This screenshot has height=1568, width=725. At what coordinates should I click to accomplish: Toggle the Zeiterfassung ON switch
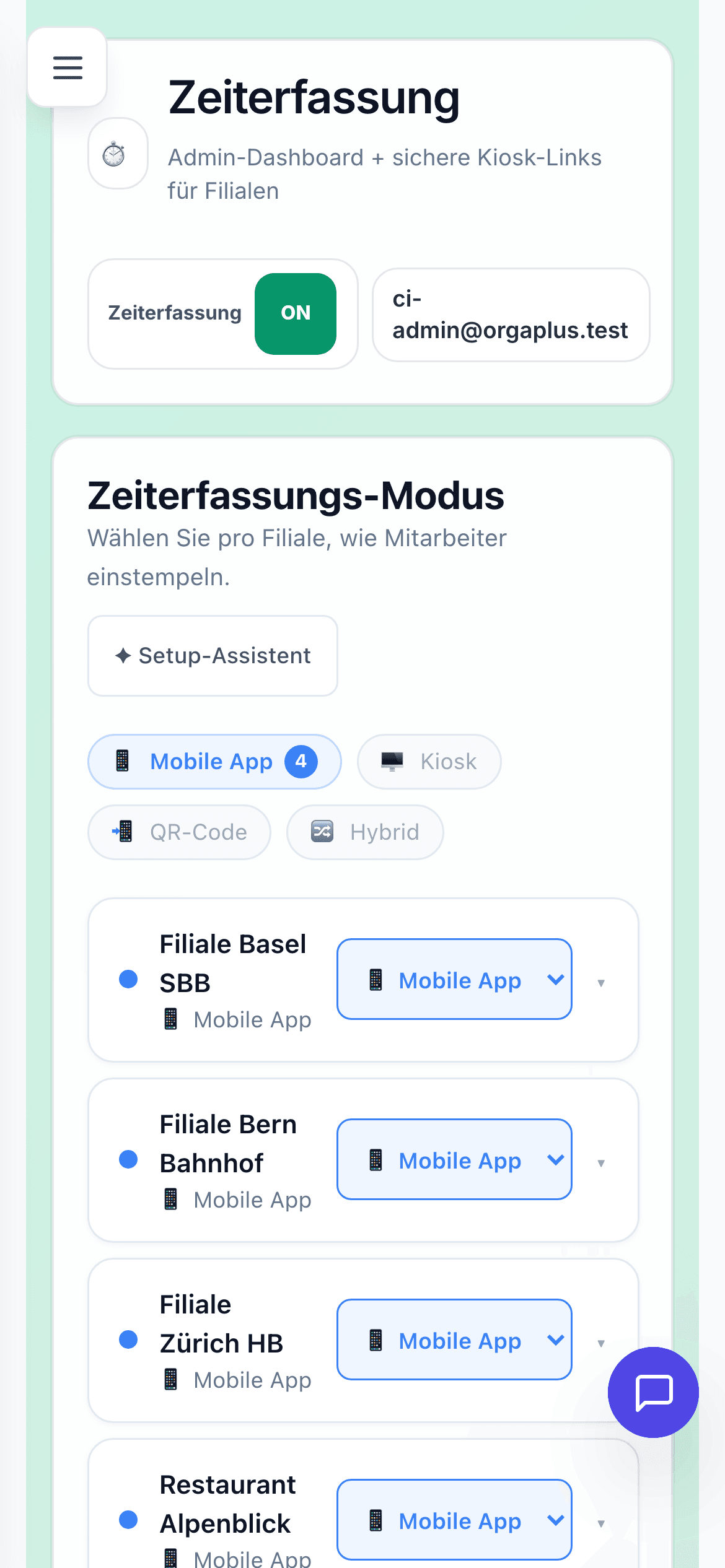coord(296,313)
